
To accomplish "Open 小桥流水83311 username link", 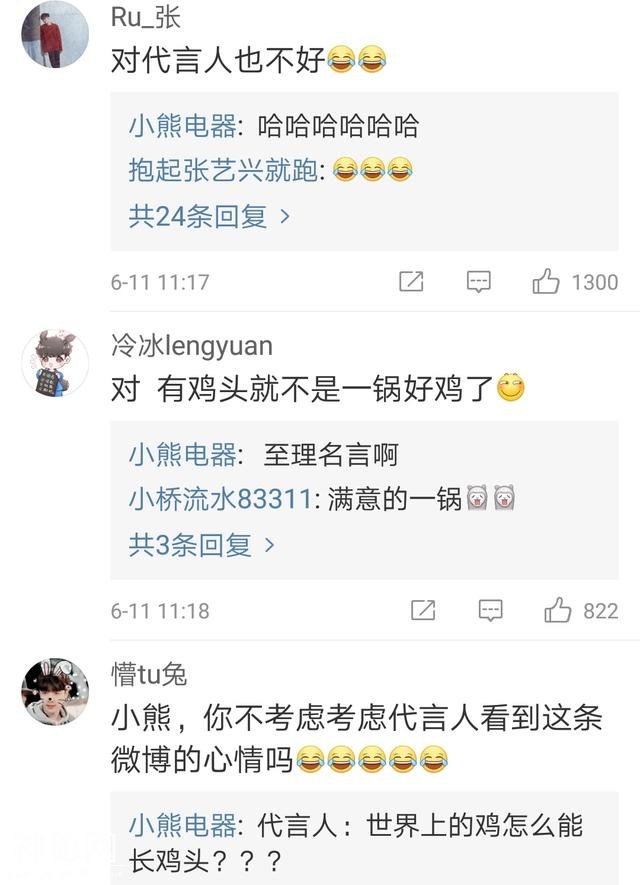I will tap(220, 499).
